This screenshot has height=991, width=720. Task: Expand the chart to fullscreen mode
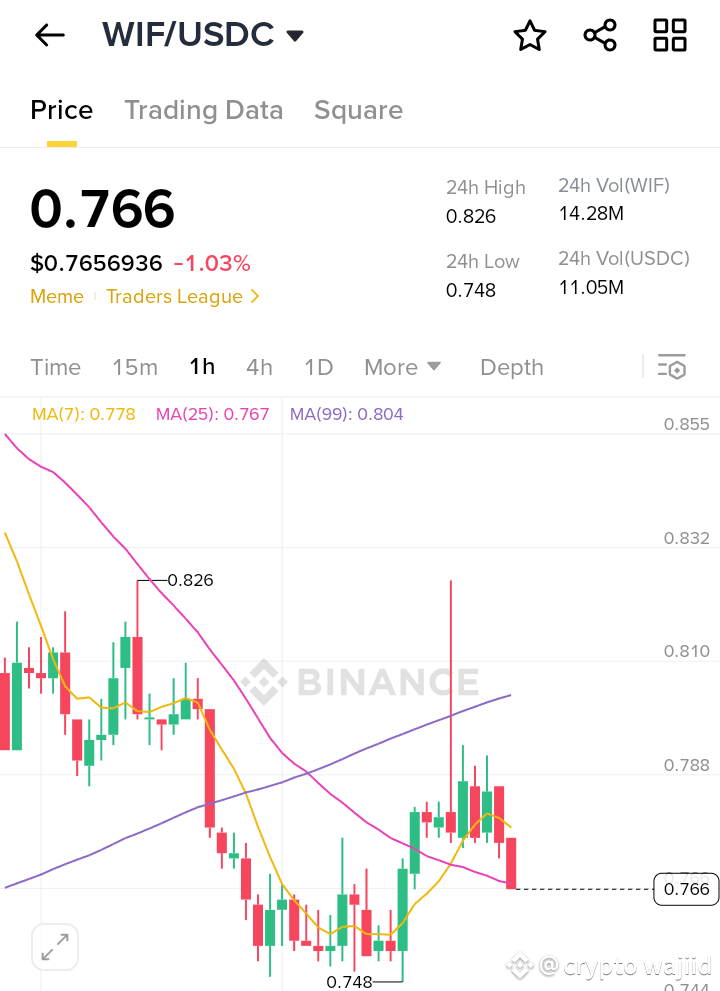click(54, 946)
